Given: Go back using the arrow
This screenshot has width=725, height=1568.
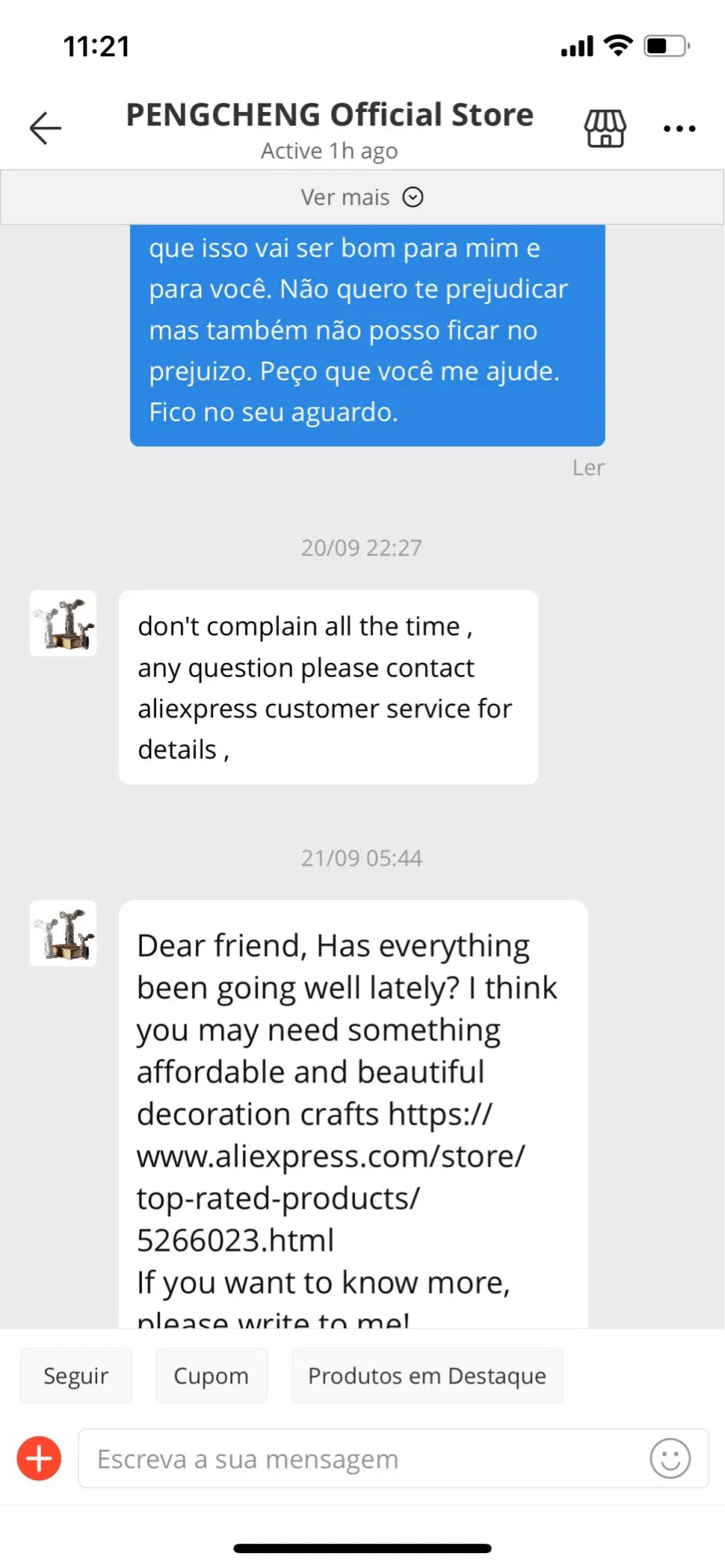Looking at the screenshot, I should [x=45, y=128].
